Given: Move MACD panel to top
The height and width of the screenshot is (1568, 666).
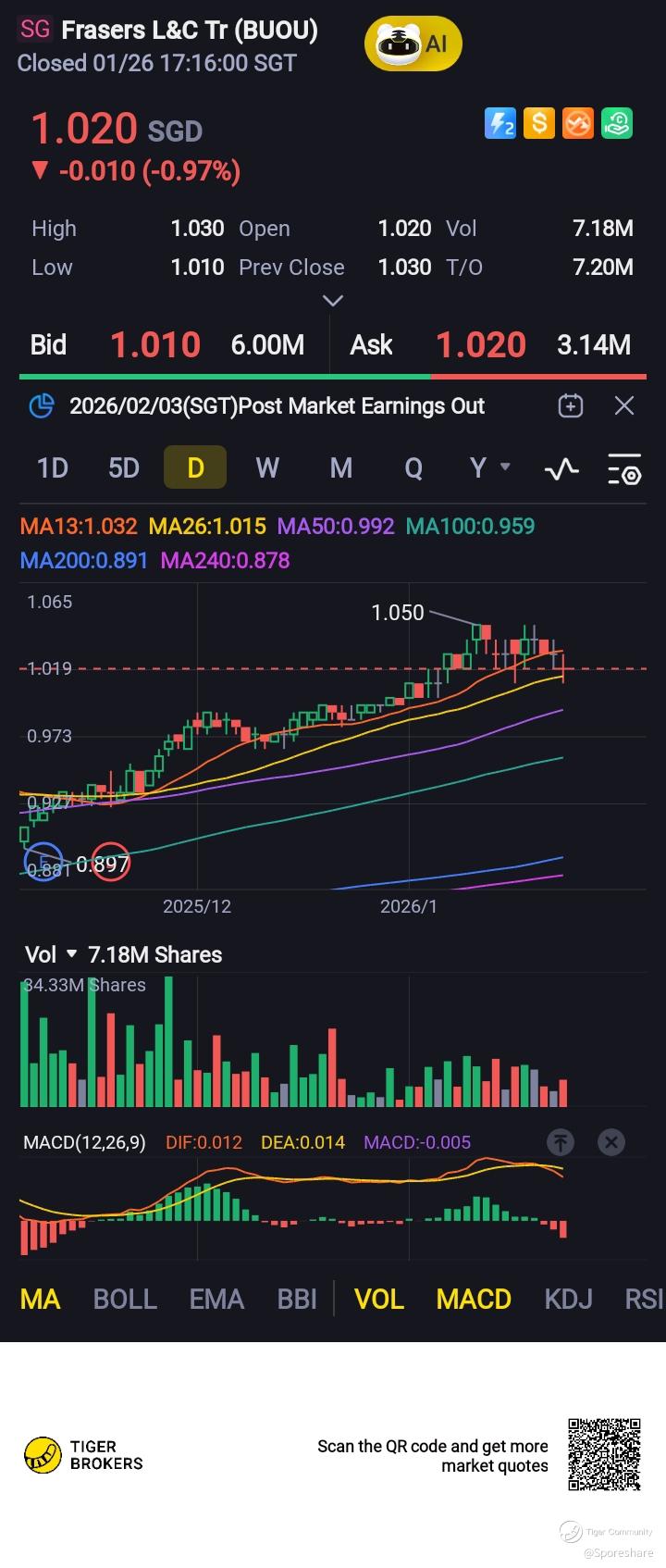Looking at the screenshot, I should (x=561, y=1142).
